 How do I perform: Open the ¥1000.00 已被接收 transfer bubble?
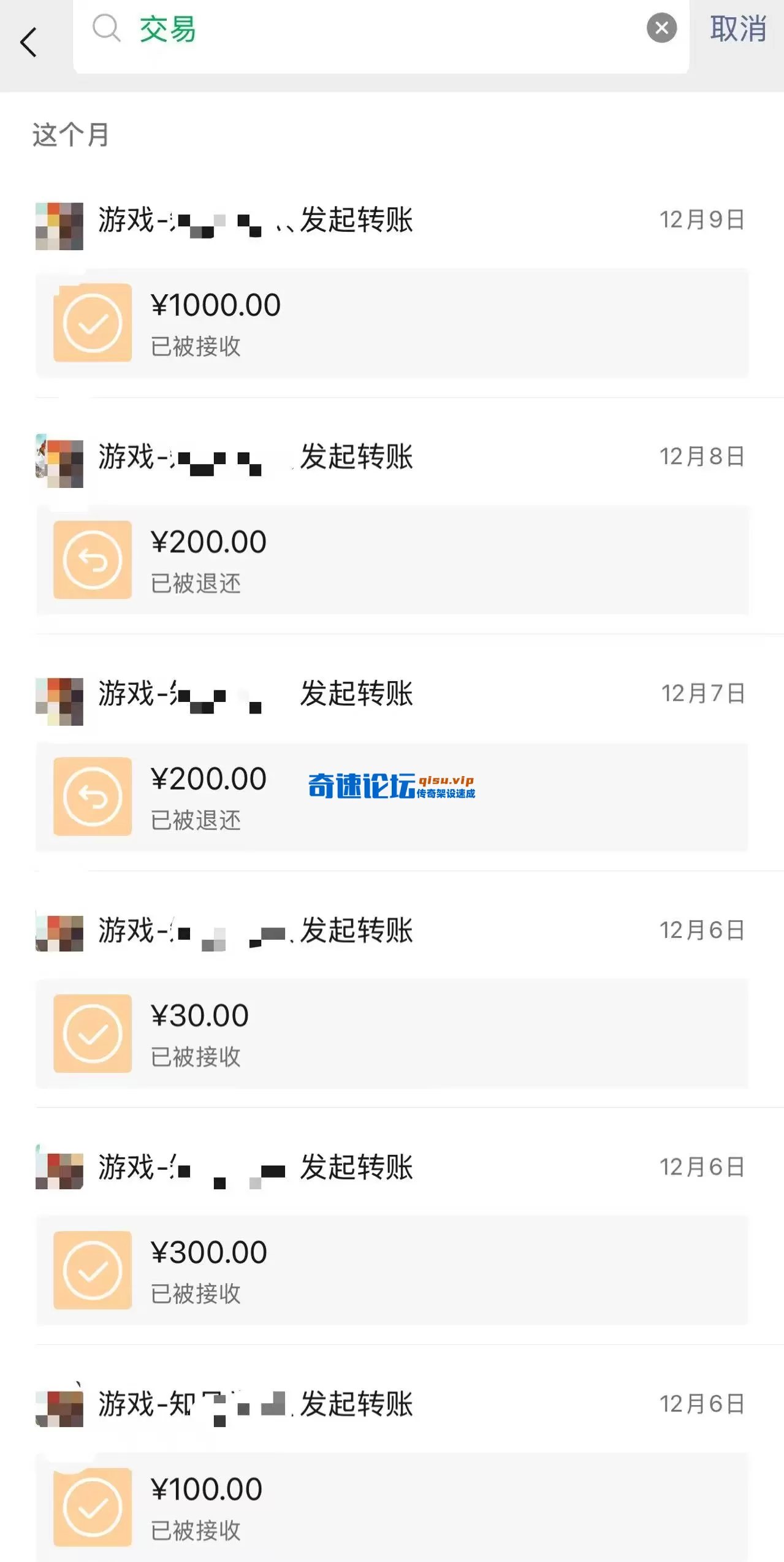coord(392,323)
